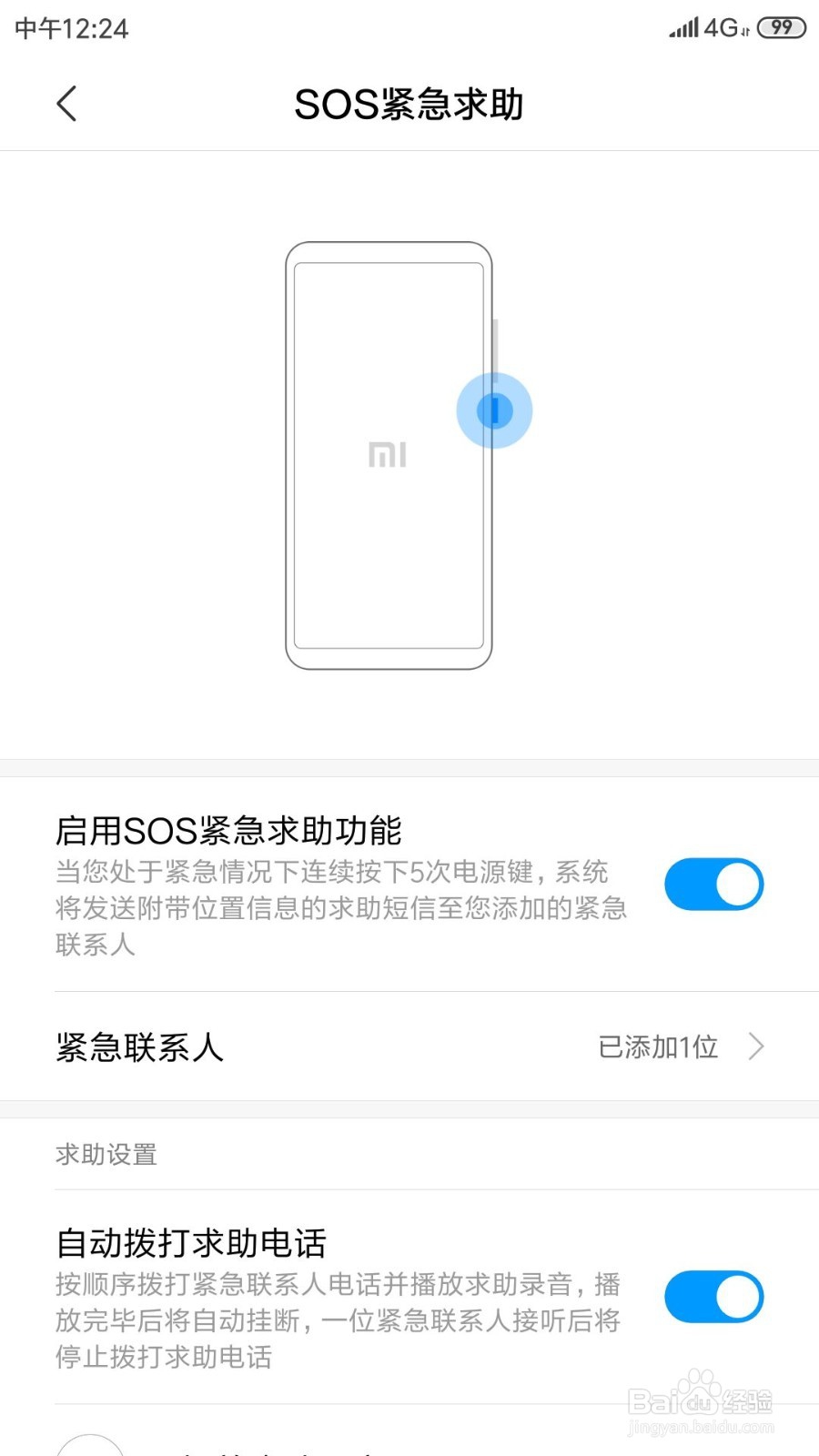Tap the 自动拨打求助电话 setting label
The image size is (819, 1456).
pos(193,1240)
